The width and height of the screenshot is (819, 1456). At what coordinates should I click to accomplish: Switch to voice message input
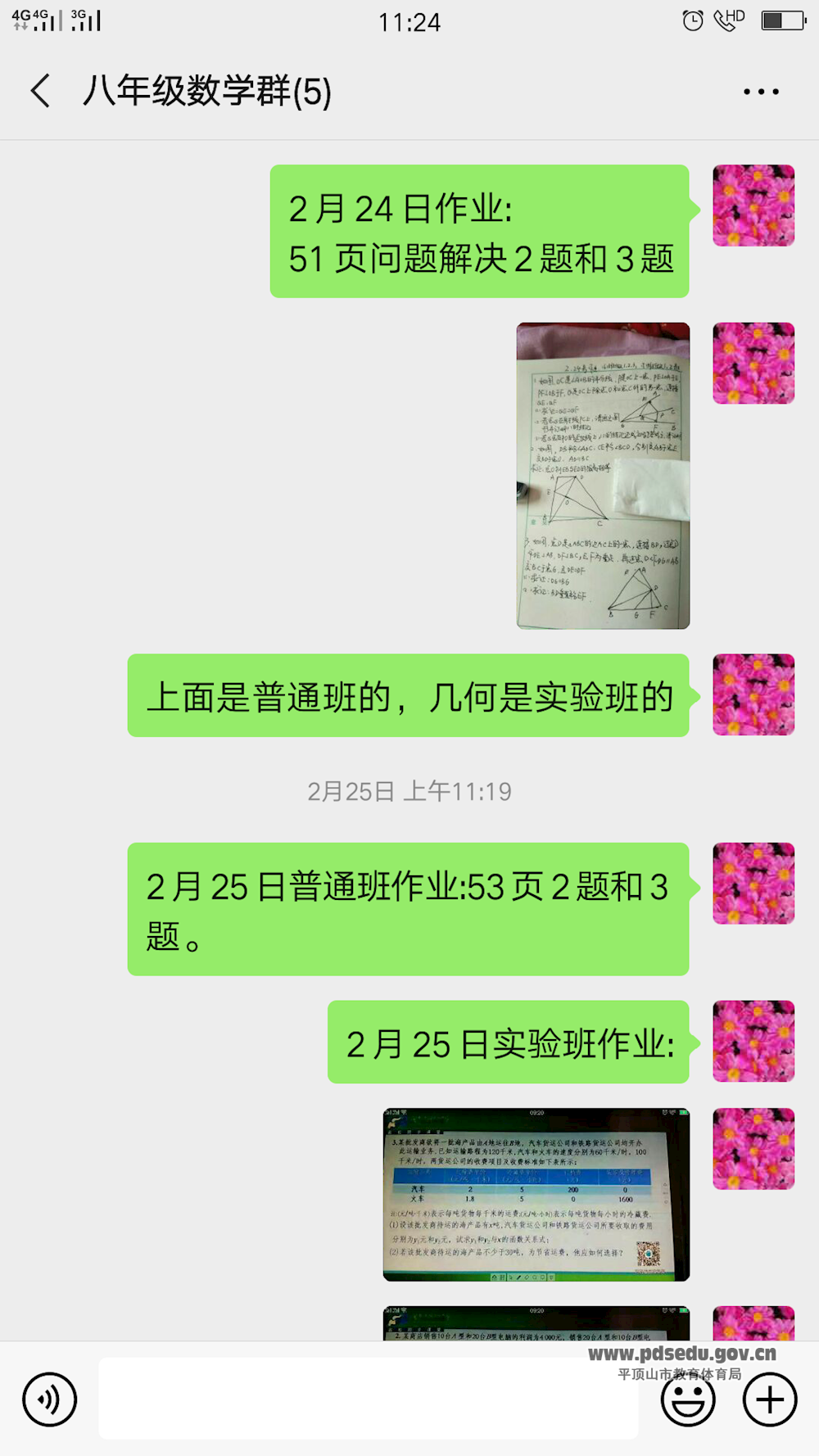coord(49,1399)
